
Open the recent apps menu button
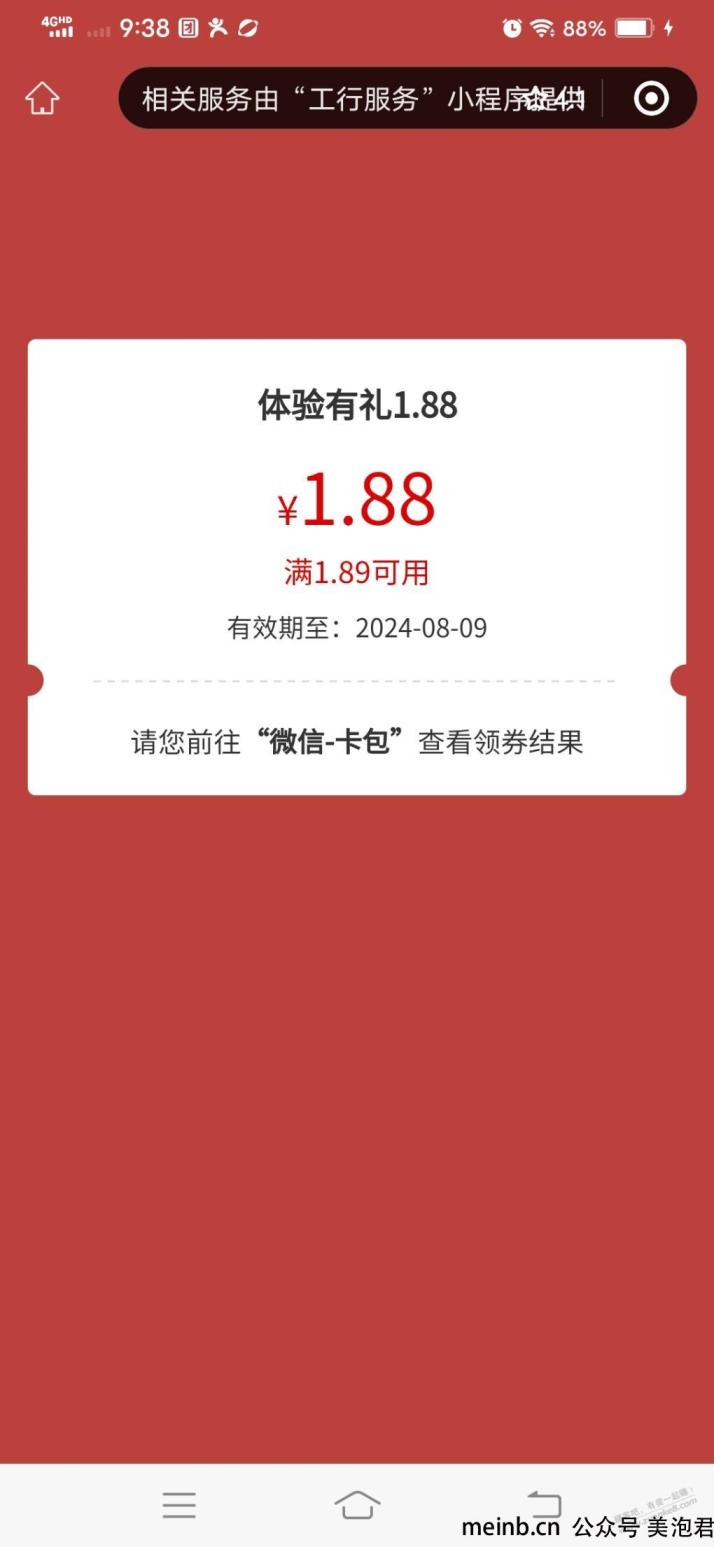coord(179,1505)
